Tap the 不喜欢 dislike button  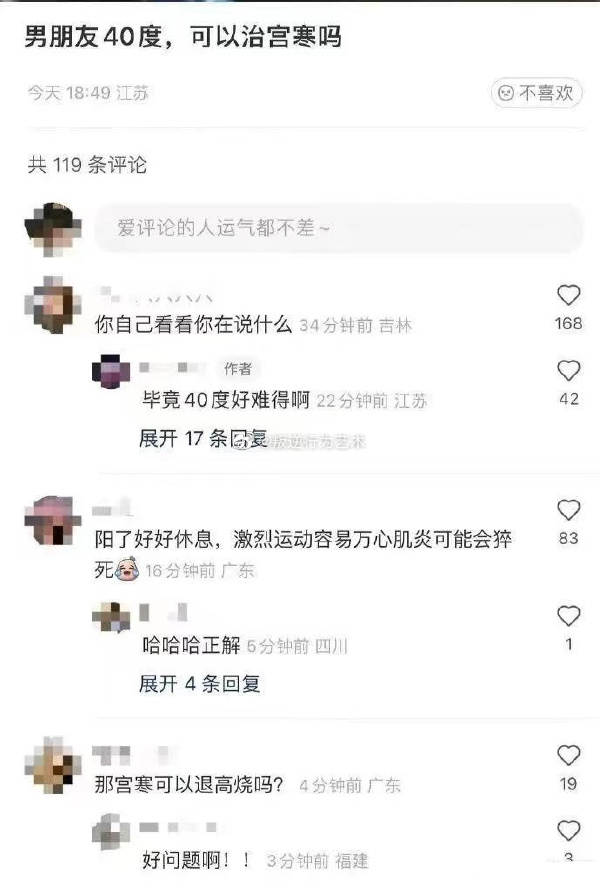click(x=536, y=93)
